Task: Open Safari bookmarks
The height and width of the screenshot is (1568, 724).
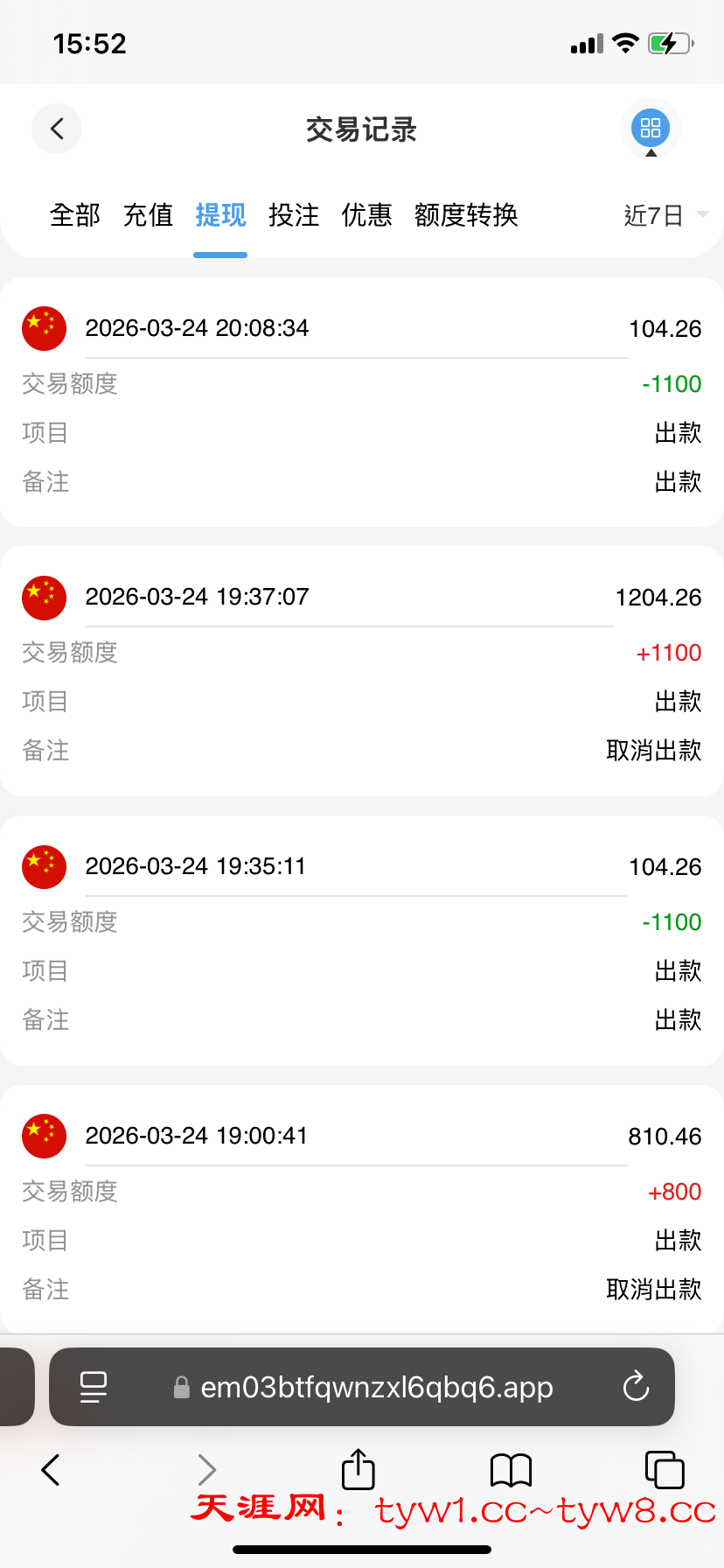Action: (511, 1470)
